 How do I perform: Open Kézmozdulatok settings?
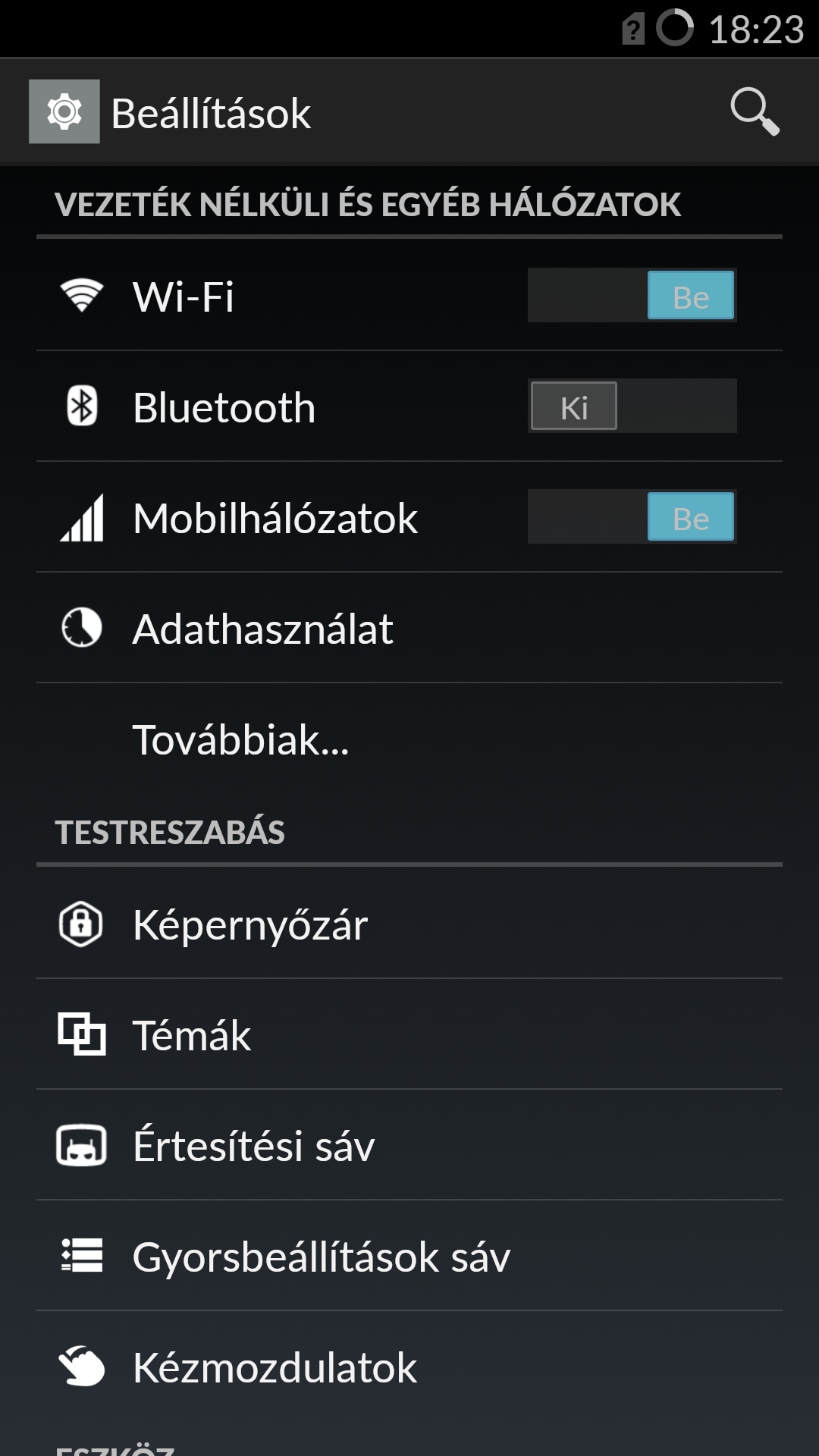click(303, 1367)
